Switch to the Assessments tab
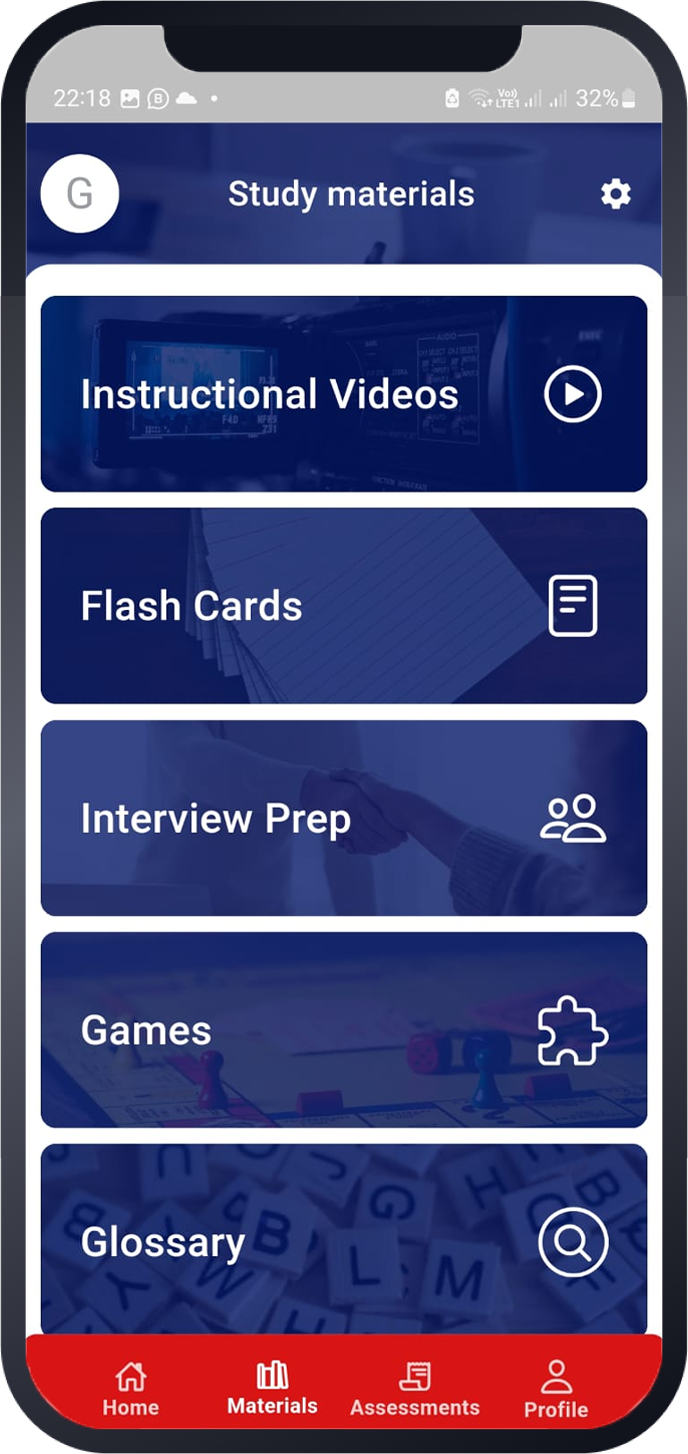 point(415,1389)
